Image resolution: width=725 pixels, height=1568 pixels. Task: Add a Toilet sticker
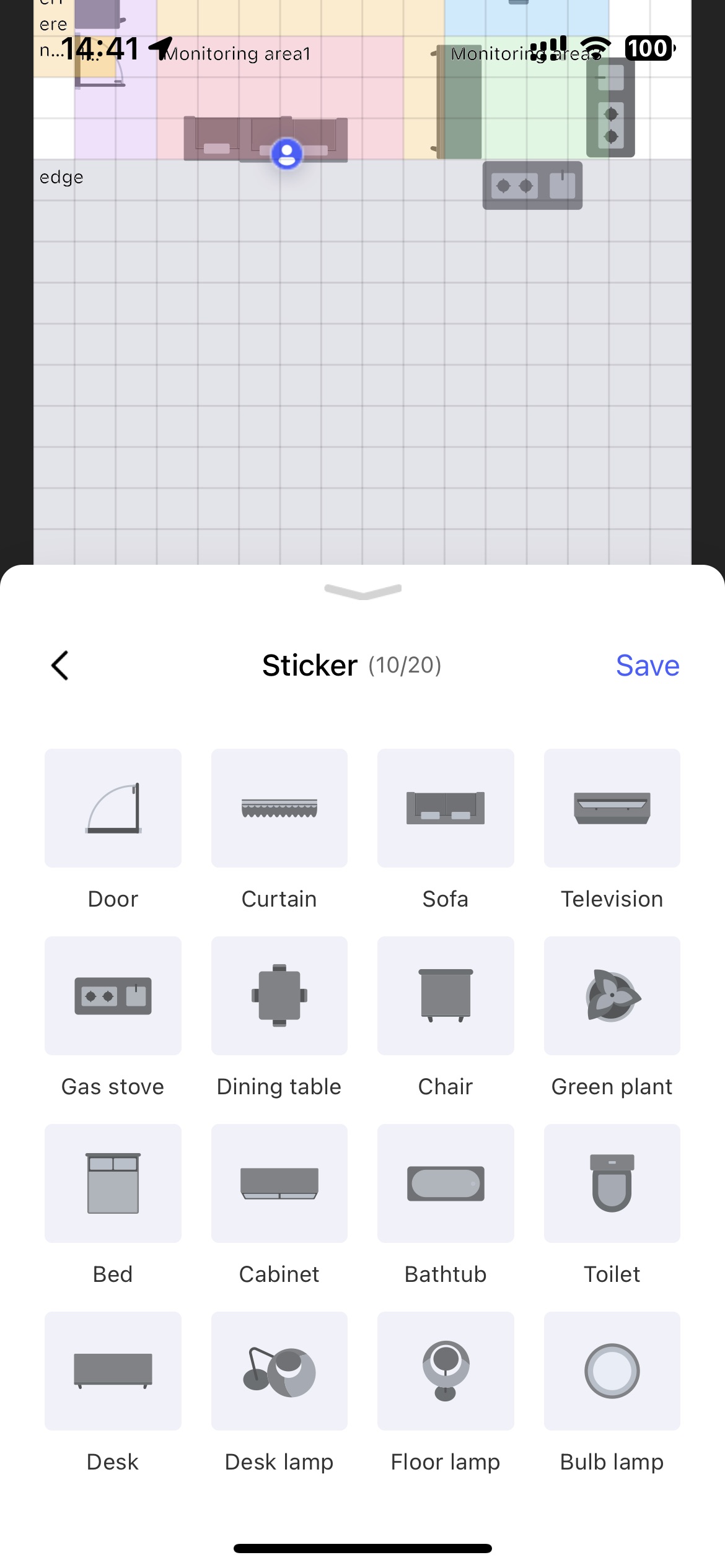(x=612, y=1183)
